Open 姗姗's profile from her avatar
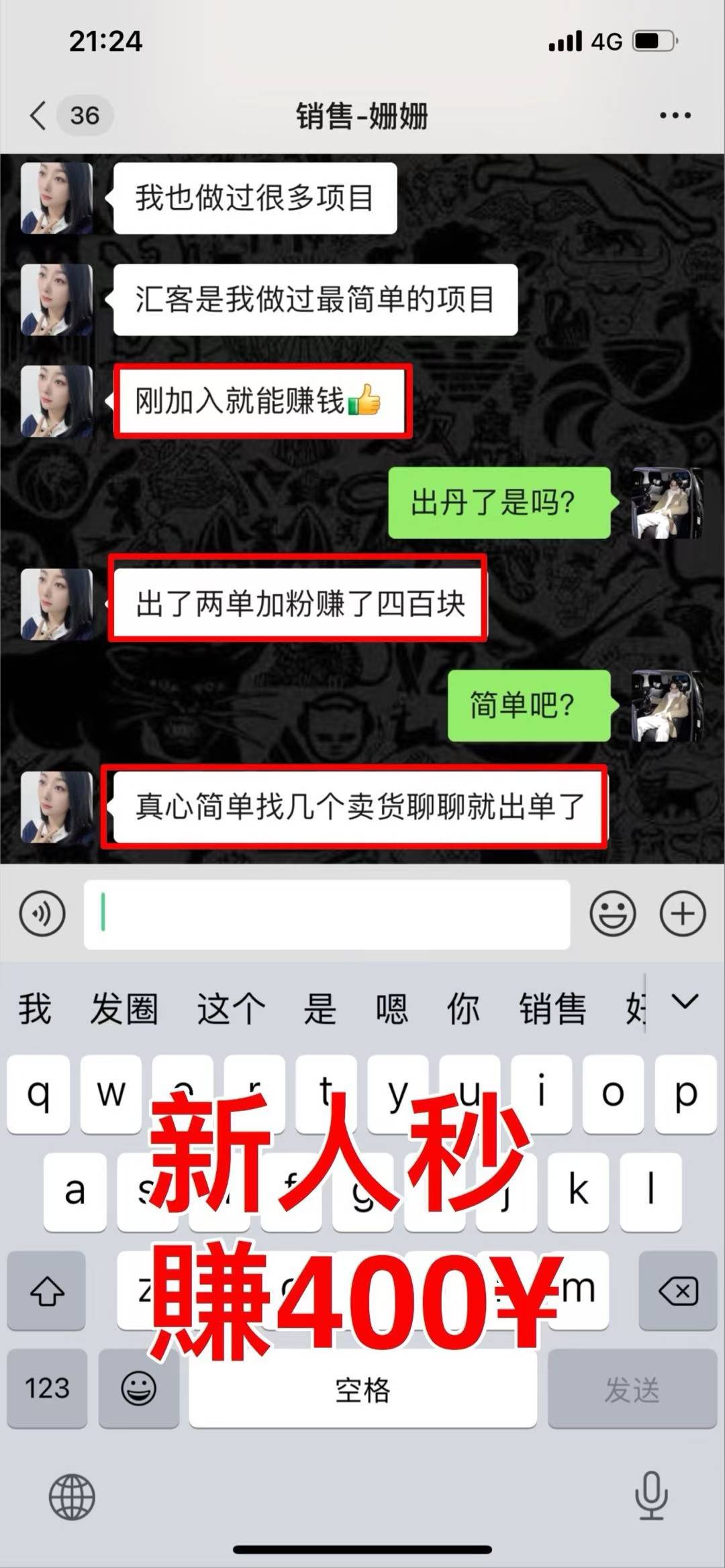 tap(56, 198)
